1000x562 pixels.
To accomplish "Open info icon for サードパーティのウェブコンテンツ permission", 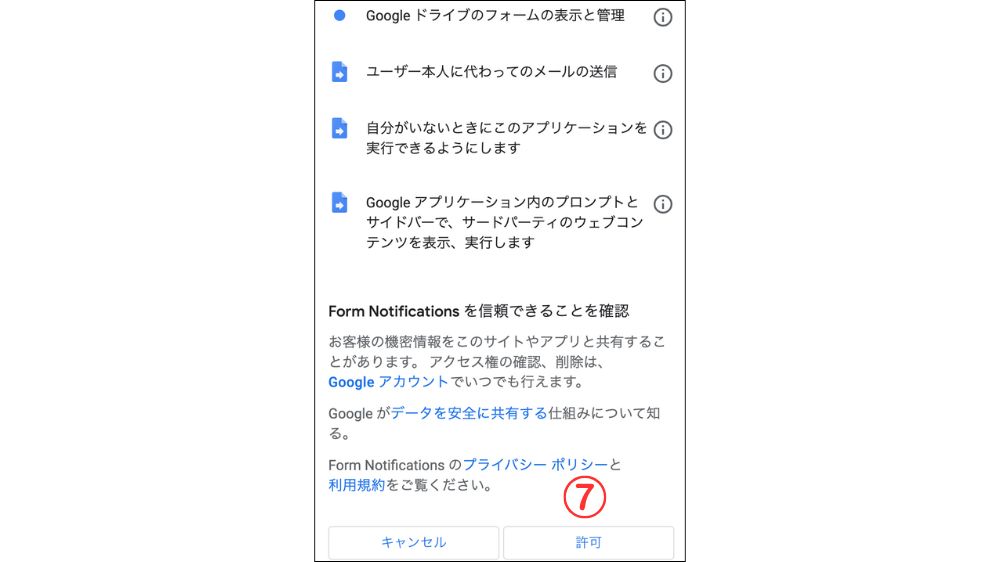I will coord(662,204).
